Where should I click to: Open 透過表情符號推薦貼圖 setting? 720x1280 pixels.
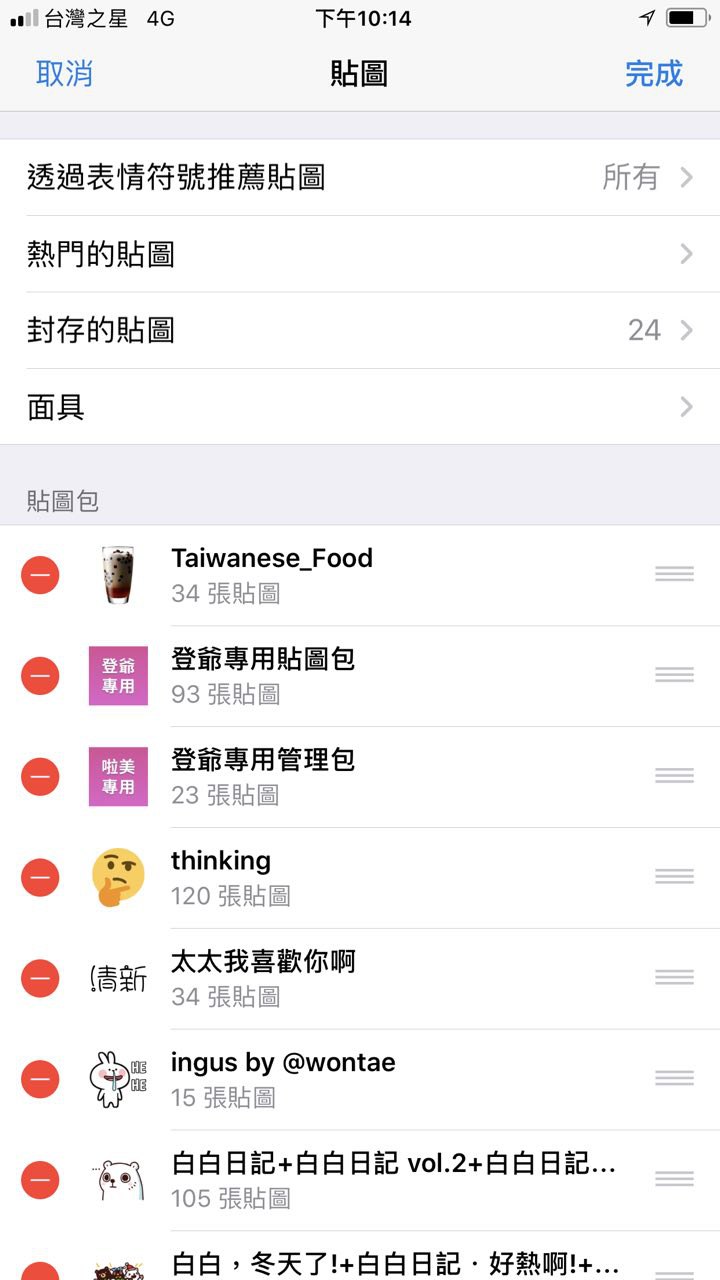pyautogui.click(x=360, y=178)
